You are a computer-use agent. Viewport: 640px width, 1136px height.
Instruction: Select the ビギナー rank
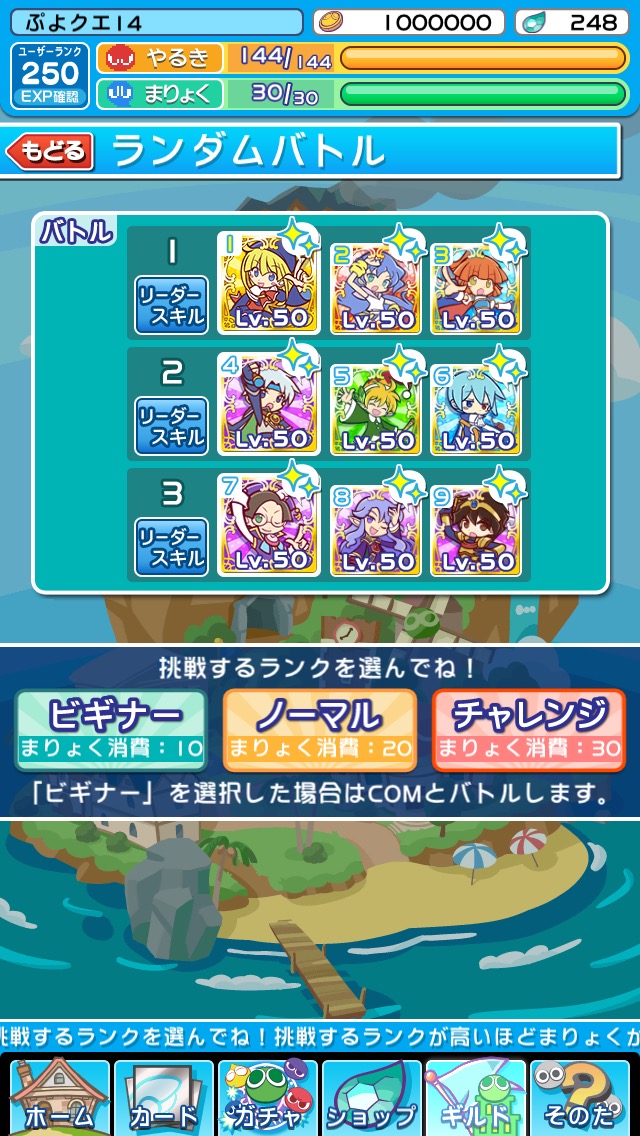(x=111, y=730)
